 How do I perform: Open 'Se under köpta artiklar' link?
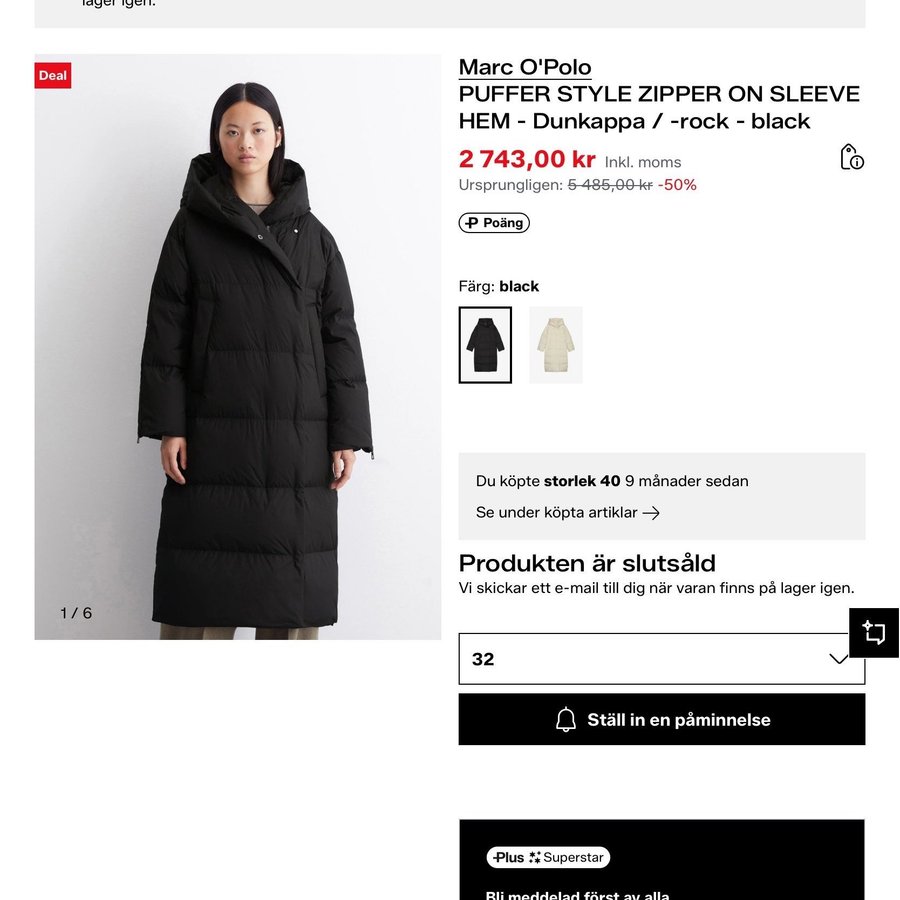click(568, 513)
